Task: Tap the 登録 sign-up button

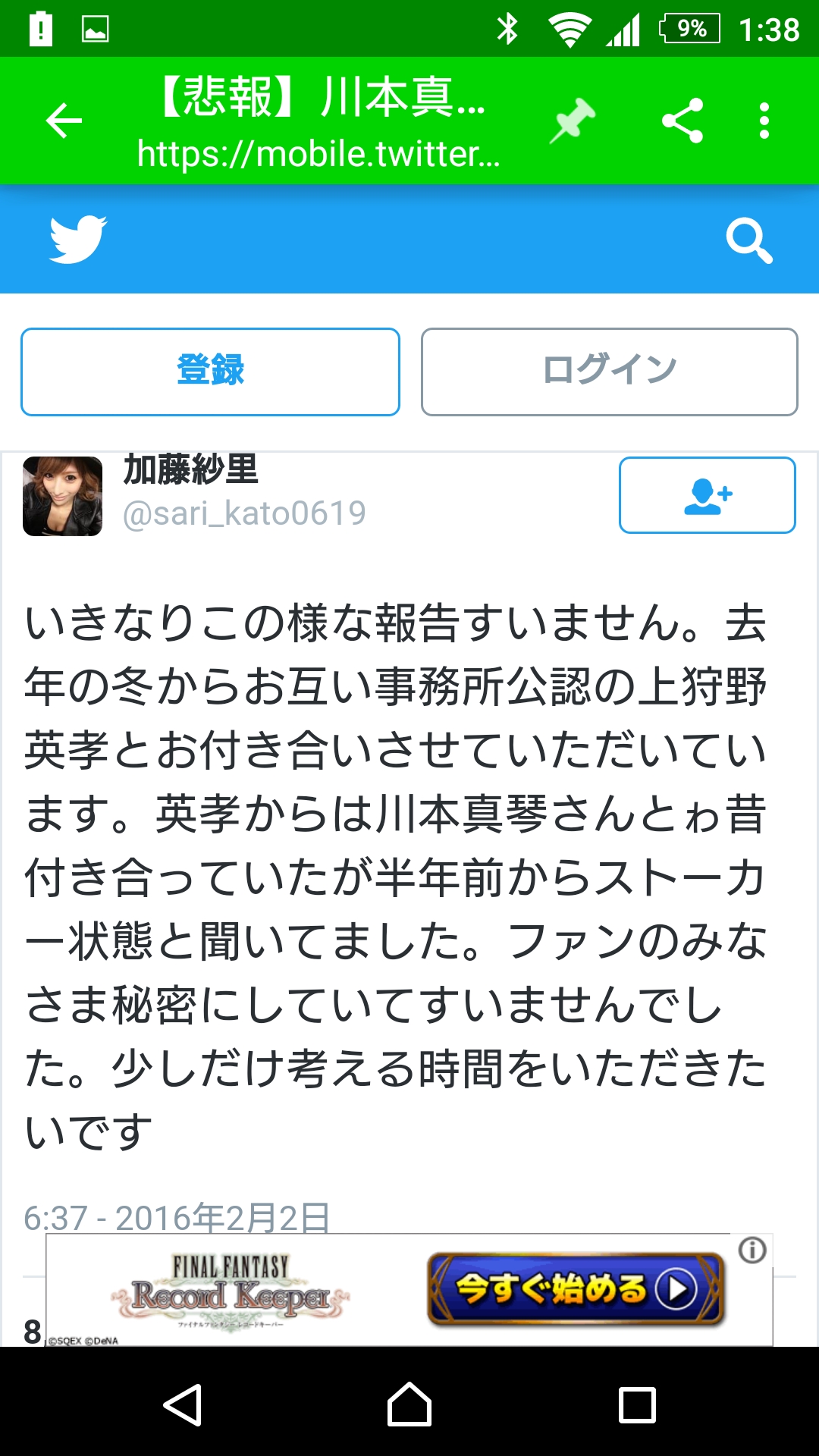Action: point(210,372)
